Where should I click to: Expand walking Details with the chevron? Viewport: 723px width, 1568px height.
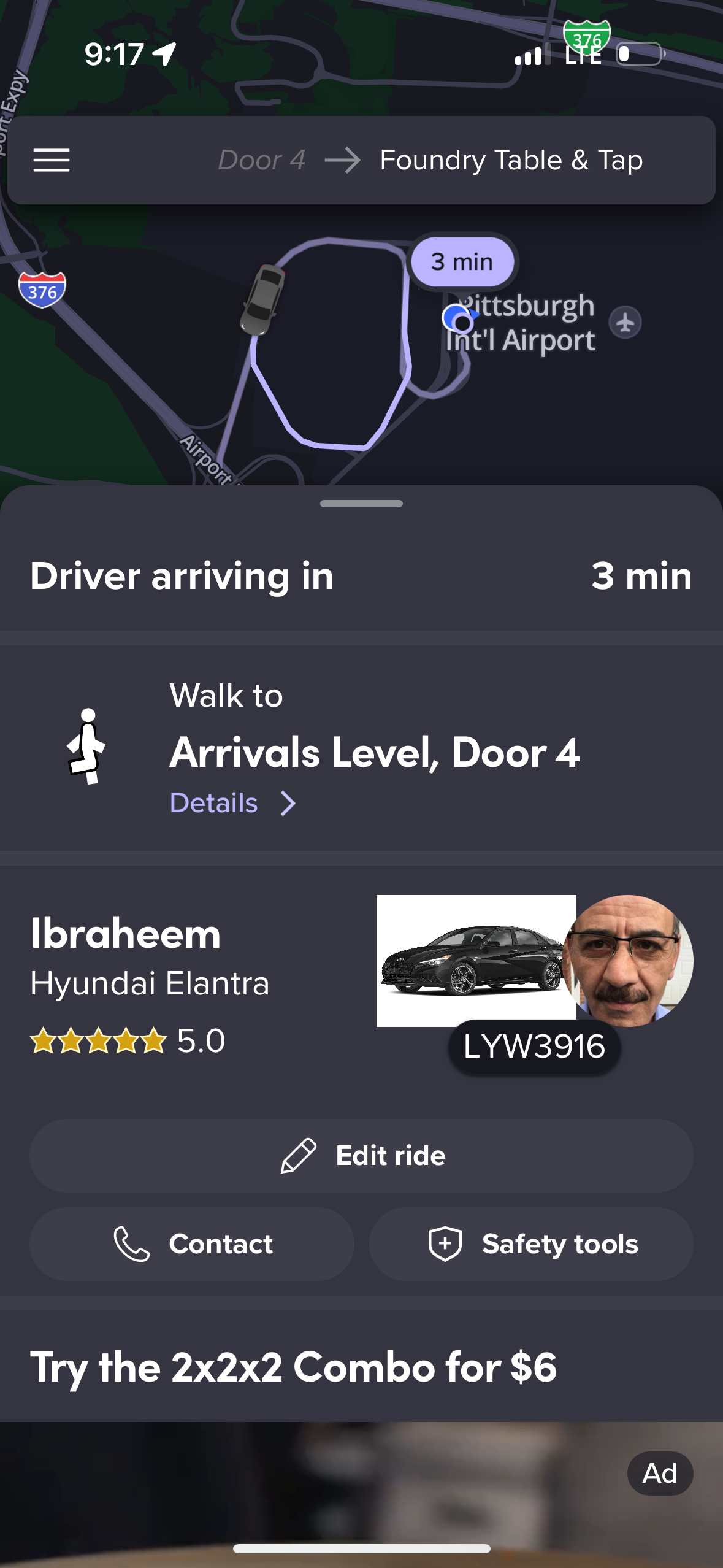pos(287,802)
